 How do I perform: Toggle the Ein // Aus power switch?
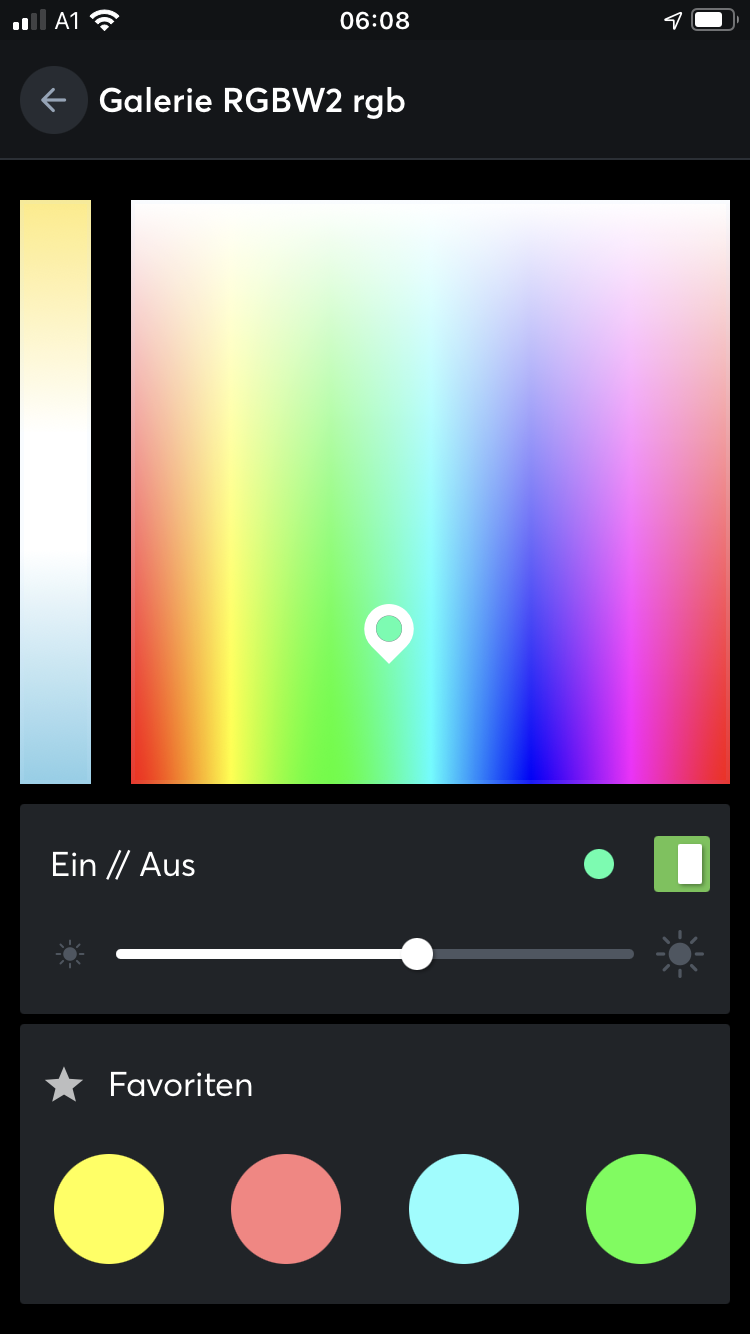681,864
